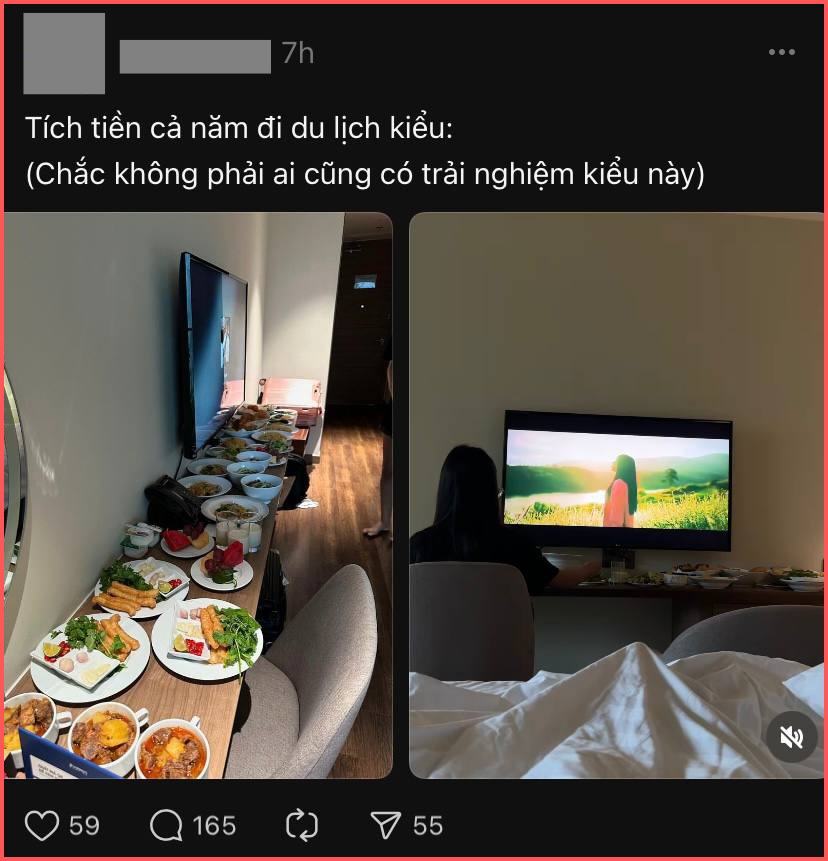Share the post via the send icon

[x=385, y=825]
